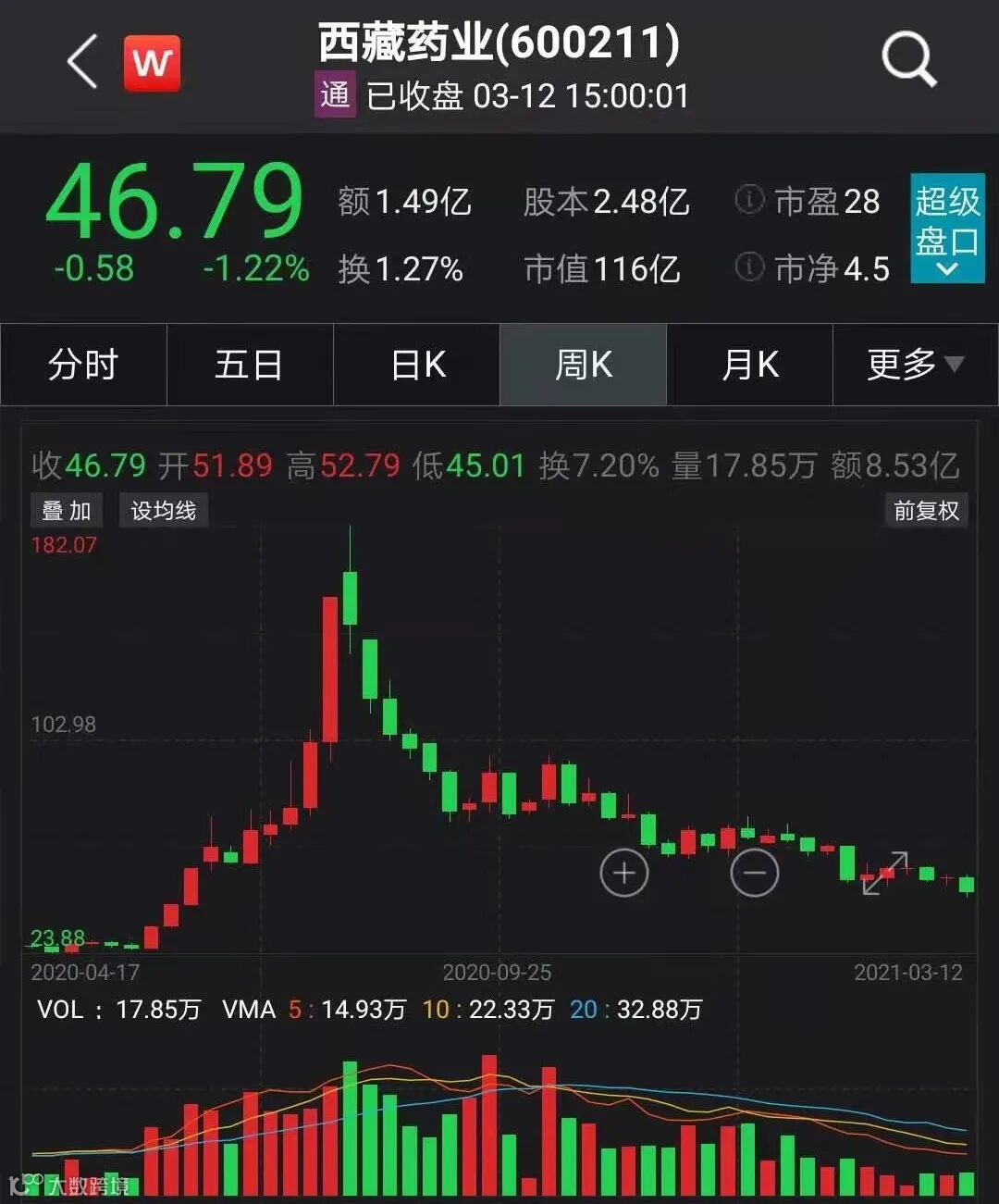Tap the 叠加 overlay button
Image resolution: width=999 pixels, height=1204 pixels.
coord(67,510)
